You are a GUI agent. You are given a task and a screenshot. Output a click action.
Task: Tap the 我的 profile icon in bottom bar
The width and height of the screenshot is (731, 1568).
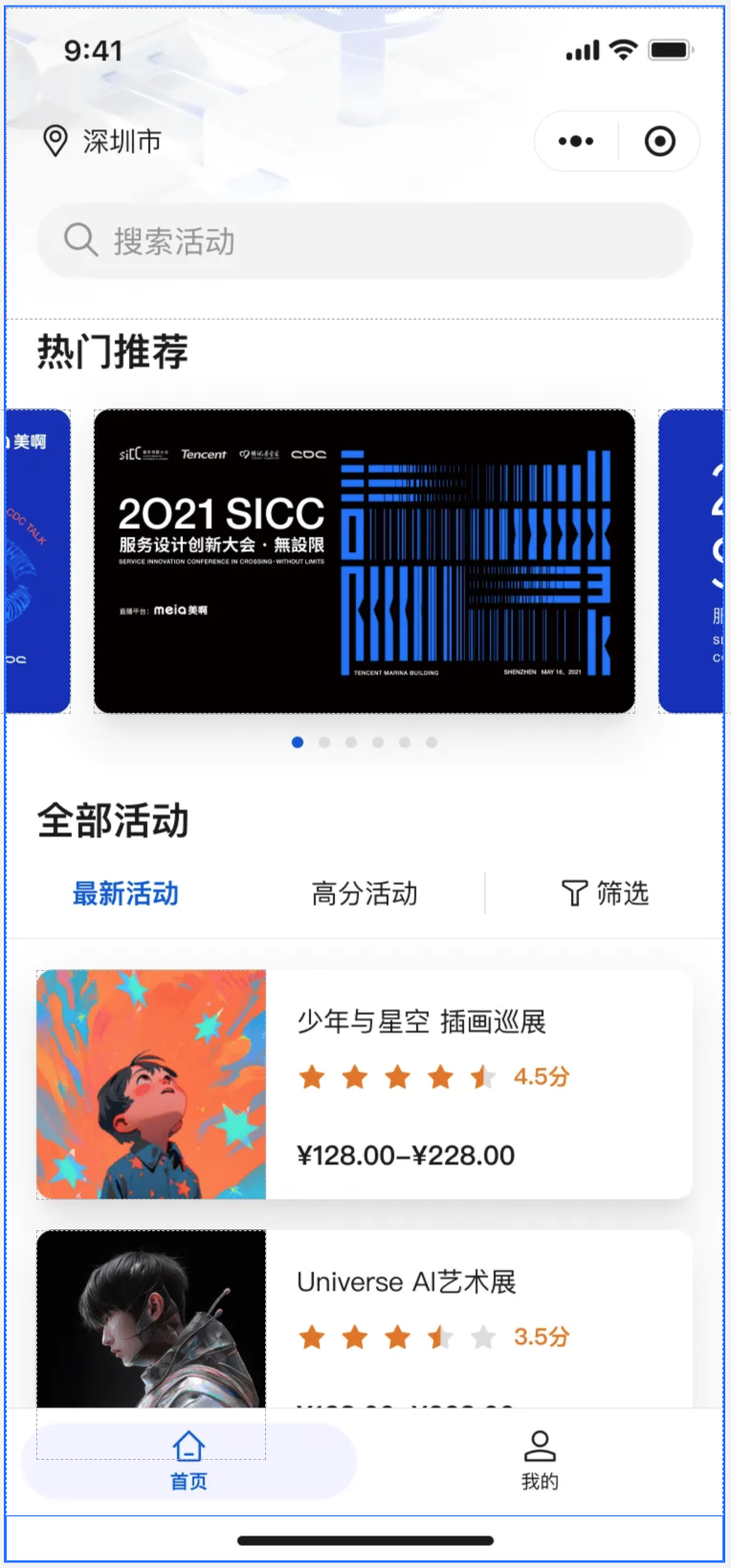coord(540,1447)
